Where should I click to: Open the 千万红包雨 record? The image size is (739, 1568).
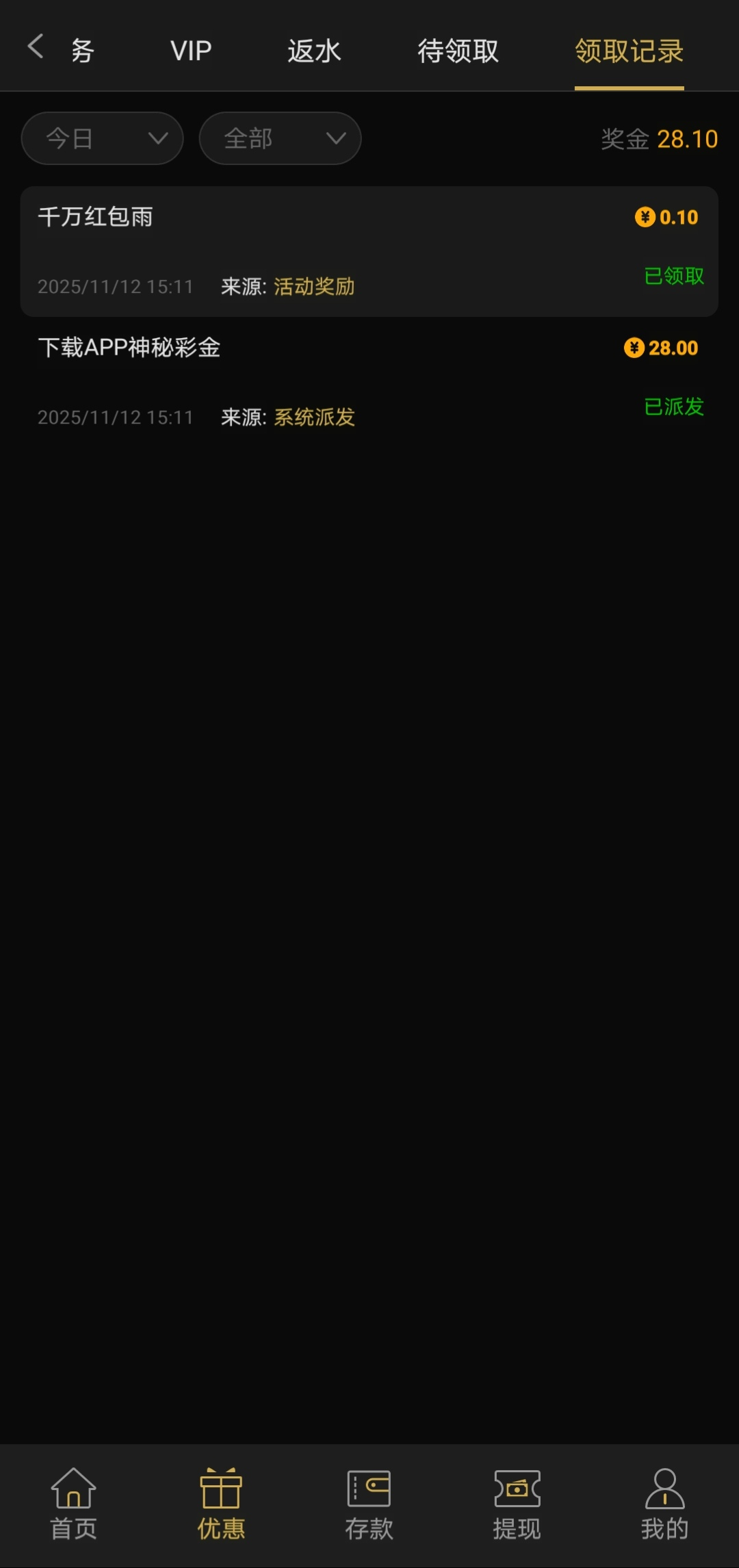(x=369, y=251)
